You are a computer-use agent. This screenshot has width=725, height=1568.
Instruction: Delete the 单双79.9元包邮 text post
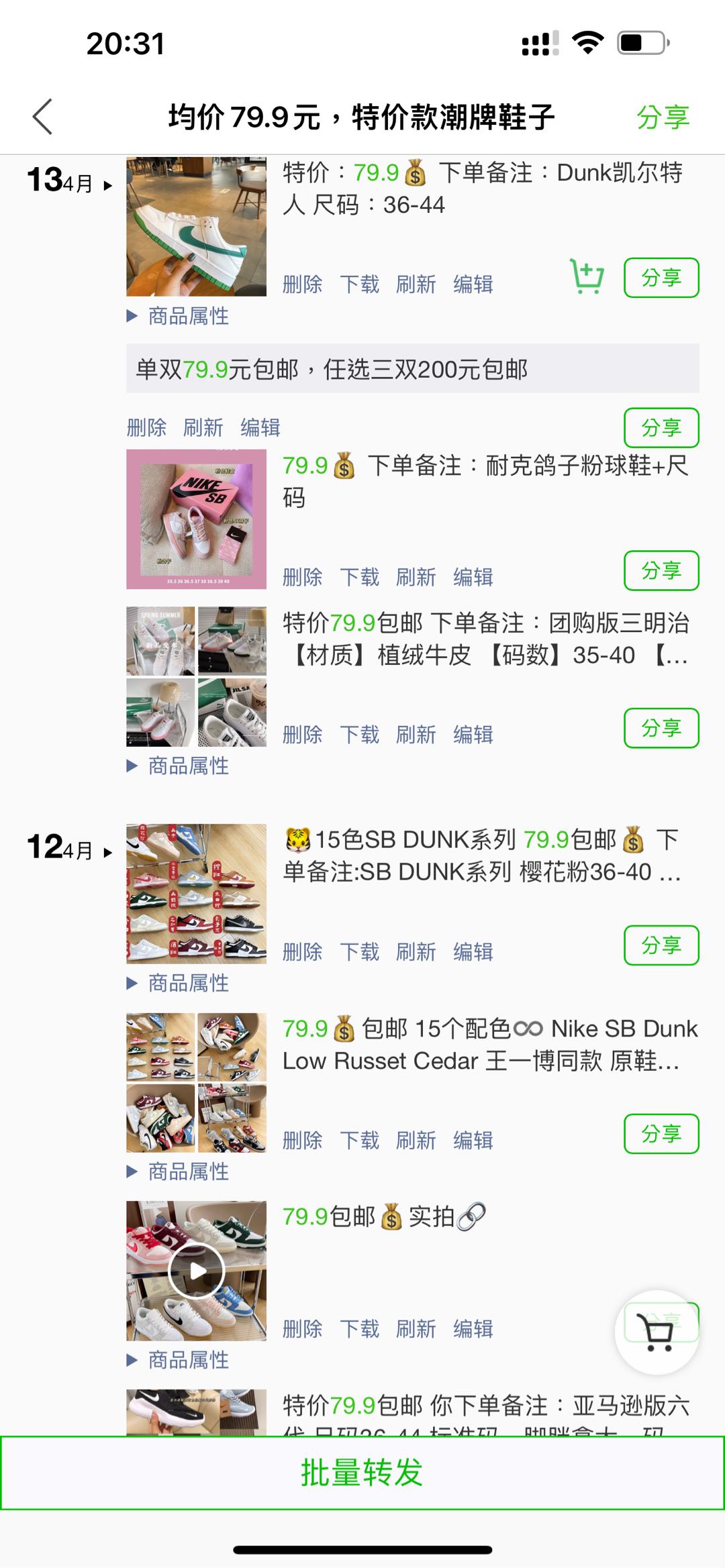pos(146,427)
